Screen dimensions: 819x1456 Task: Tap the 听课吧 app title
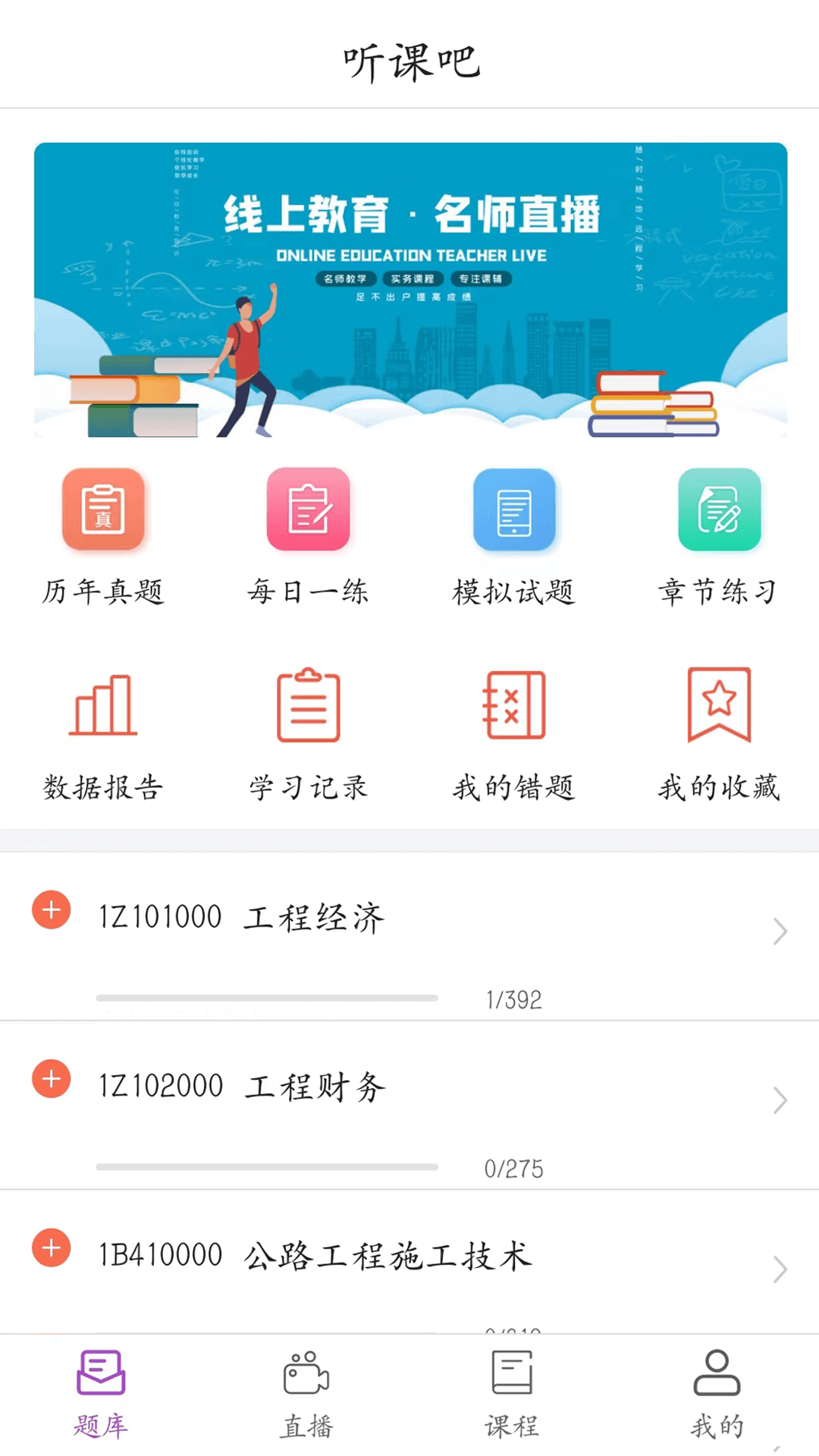(409, 62)
